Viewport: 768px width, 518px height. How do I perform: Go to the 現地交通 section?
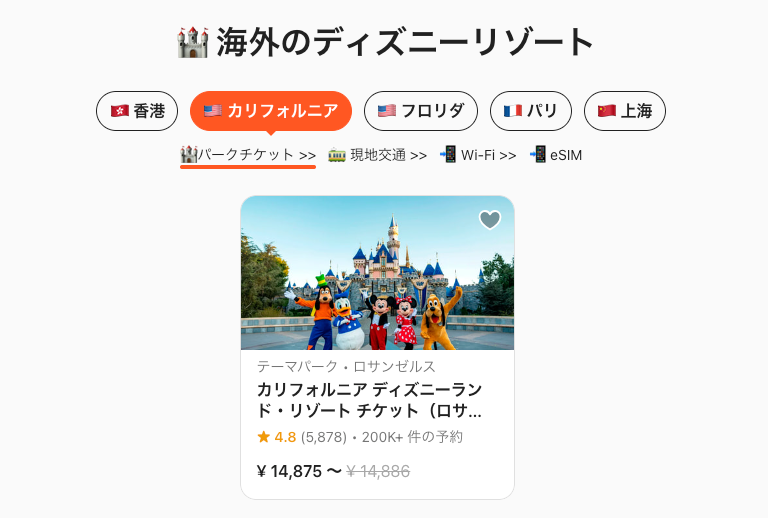coord(377,155)
